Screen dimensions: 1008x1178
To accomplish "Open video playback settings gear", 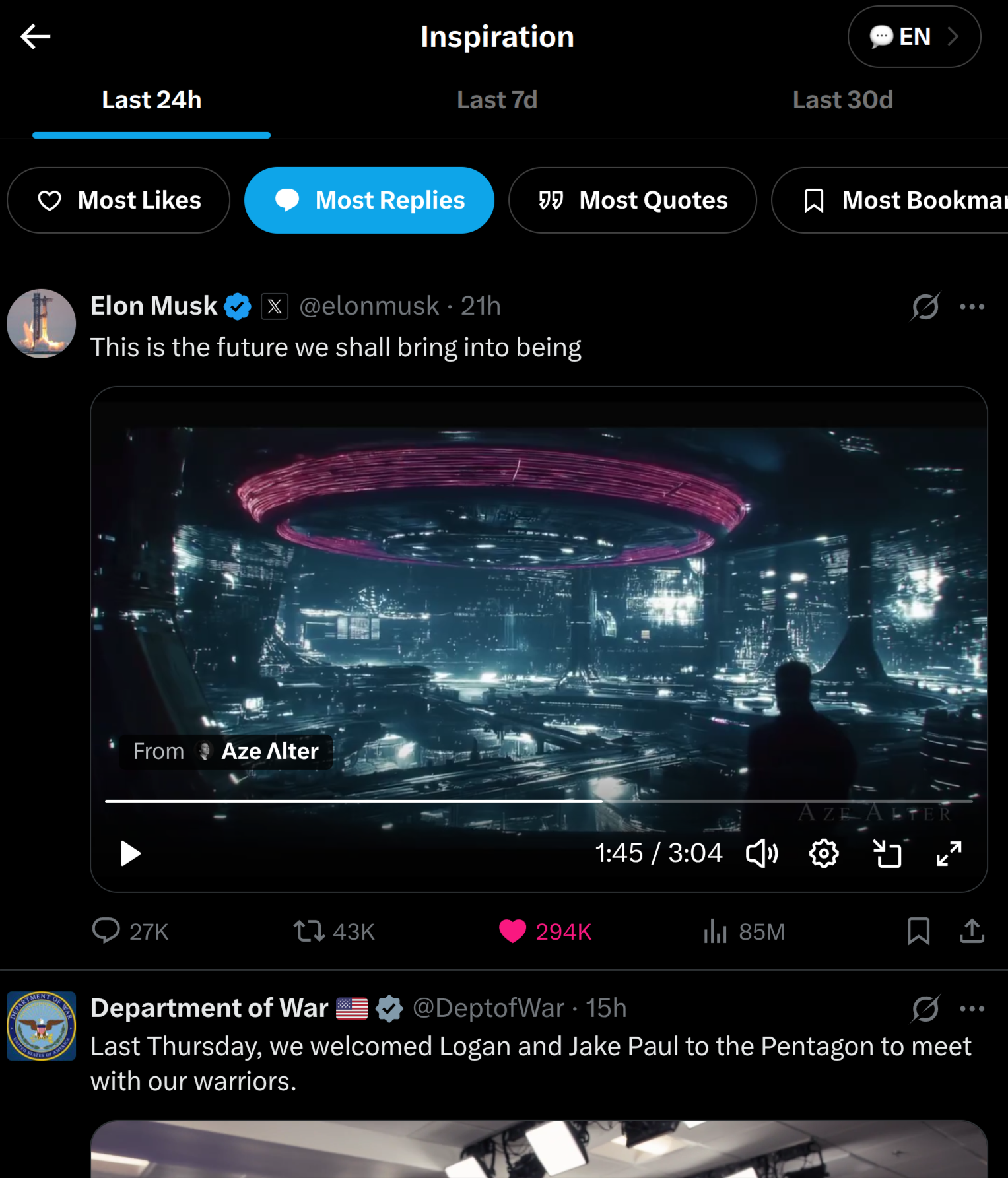I will (x=824, y=853).
